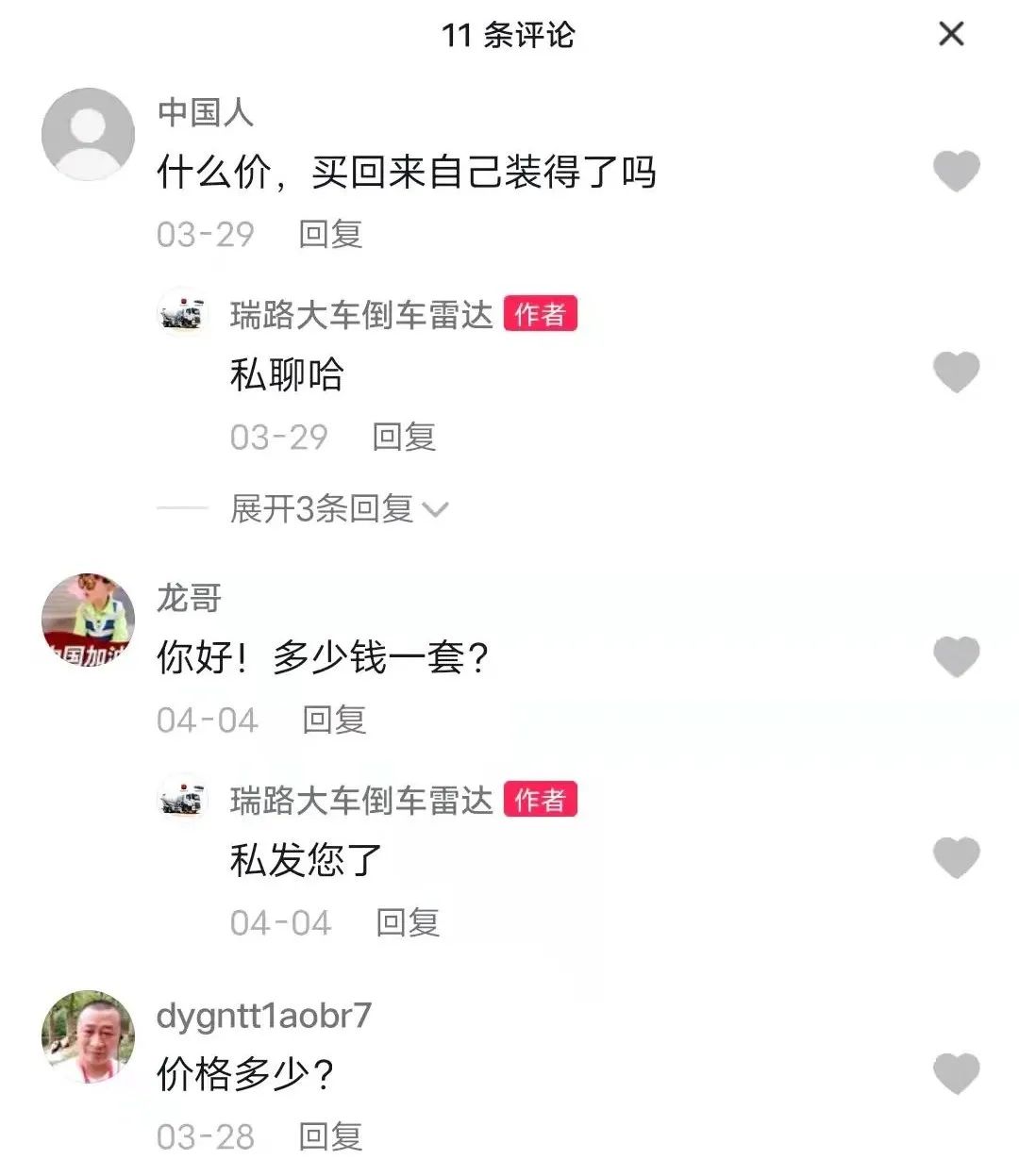
Task: Close the comments panel
Action: tap(953, 34)
